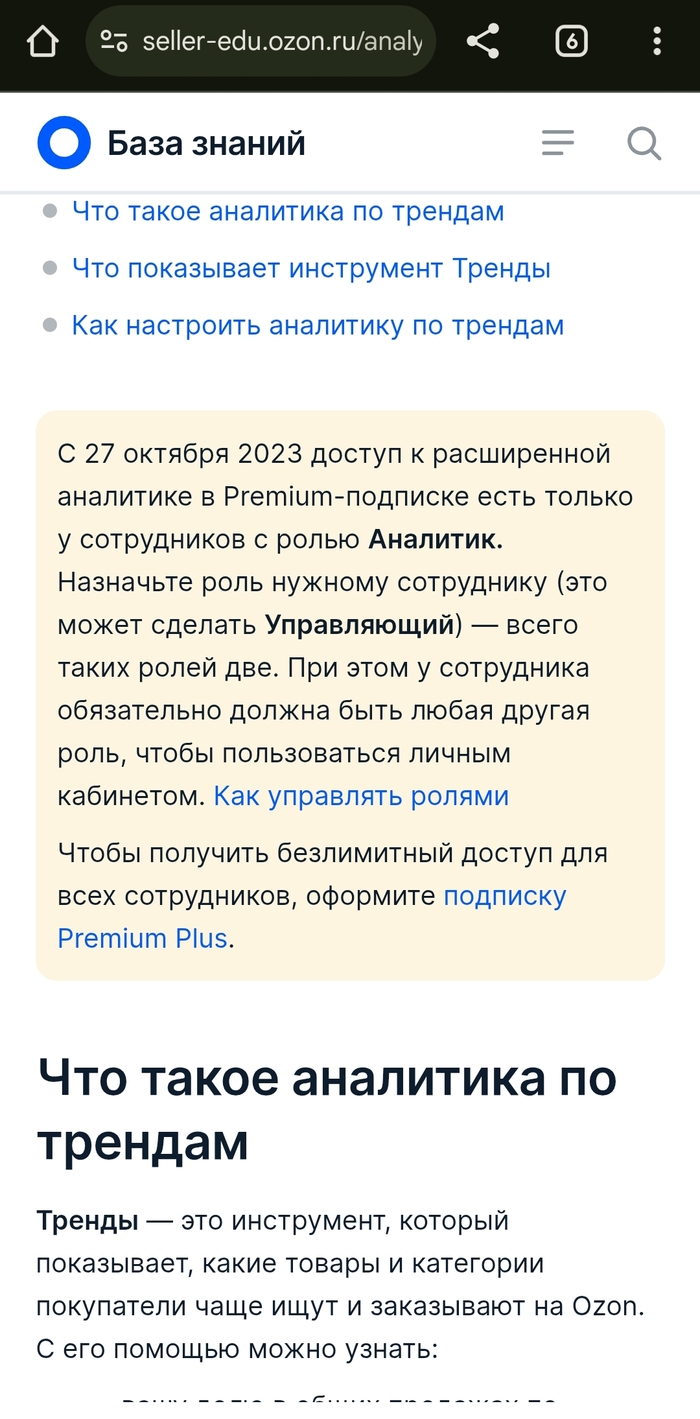Jump to 'Что такое аналитика по трендам'
This screenshot has height=1419, width=700.
coord(288,212)
